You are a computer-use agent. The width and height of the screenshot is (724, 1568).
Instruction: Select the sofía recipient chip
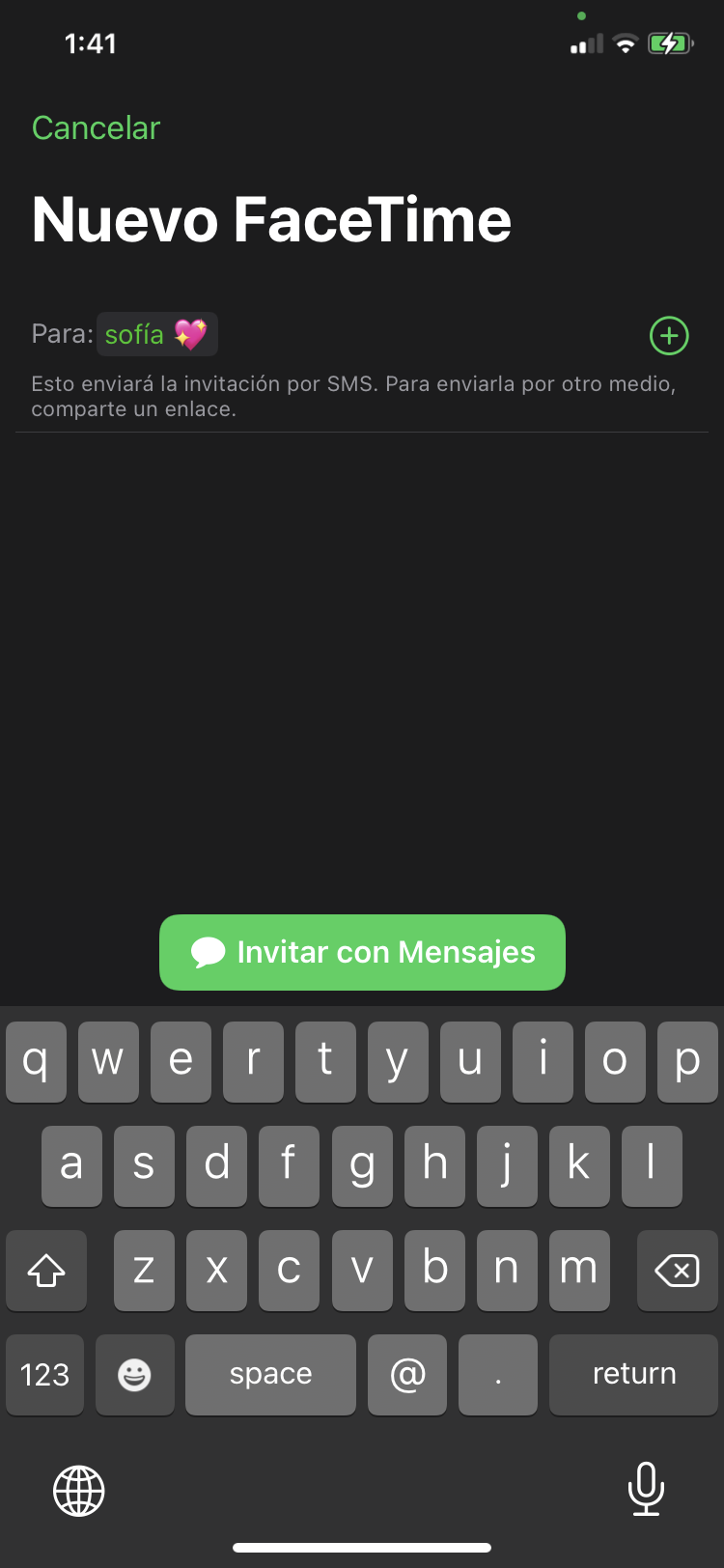tap(156, 334)
